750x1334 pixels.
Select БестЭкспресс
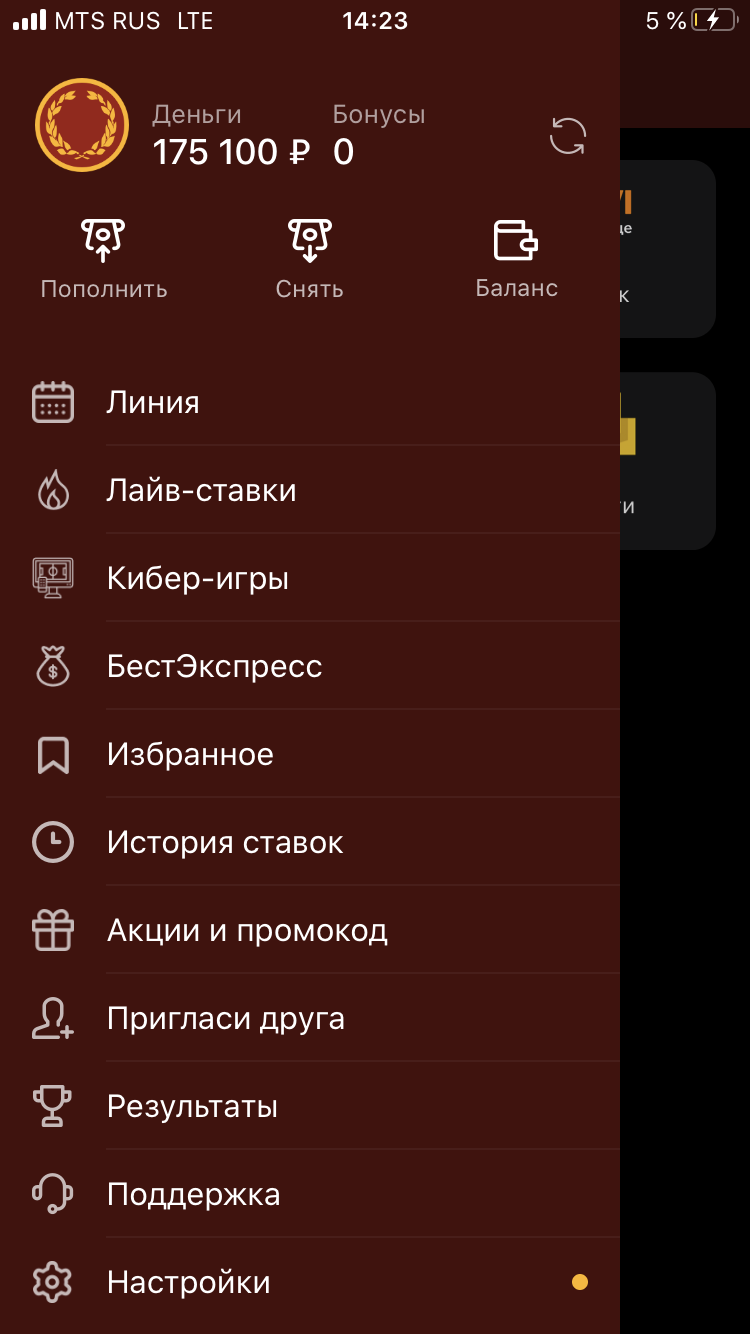coord(214,666)
